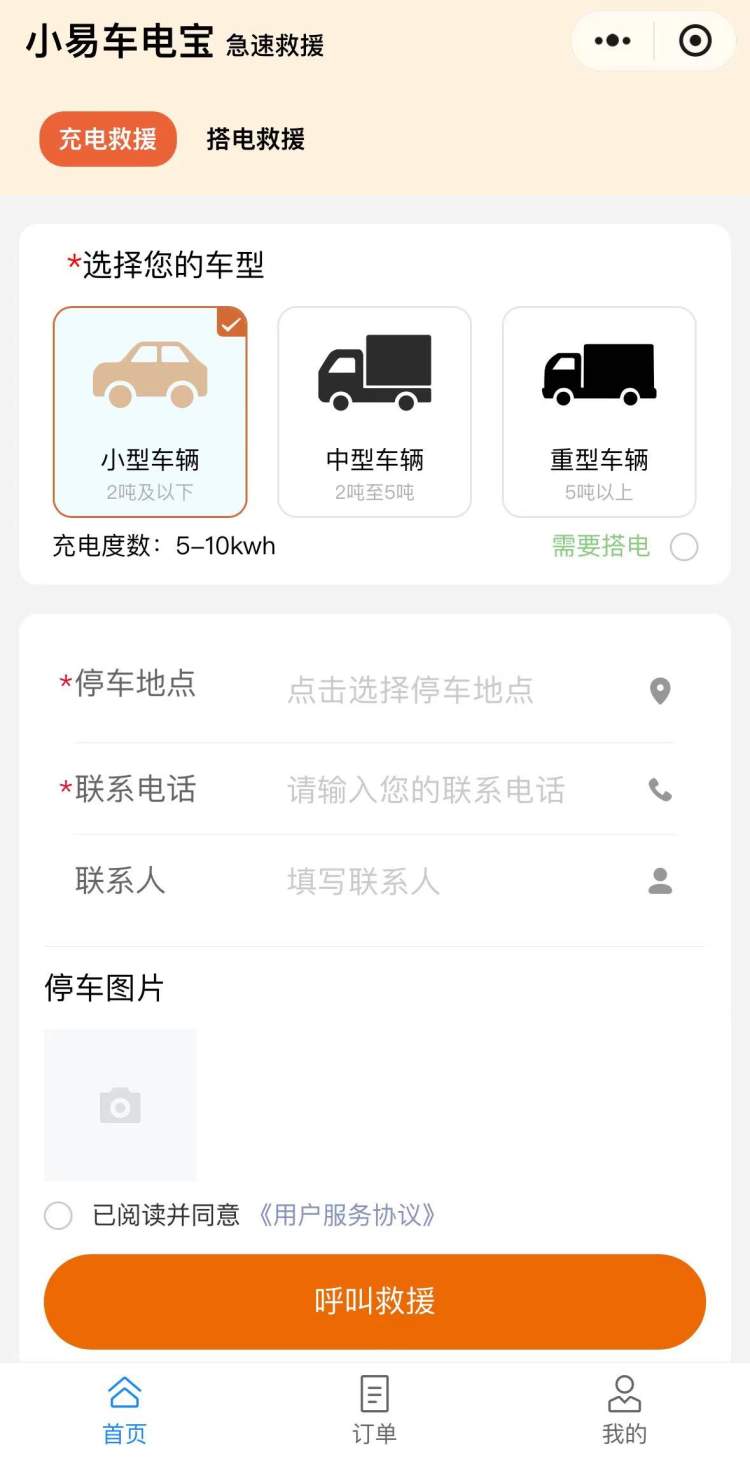This screenshot has width=750, height=1475.
Task: Tap the 呼叫救援 button
Action: 375,1301
